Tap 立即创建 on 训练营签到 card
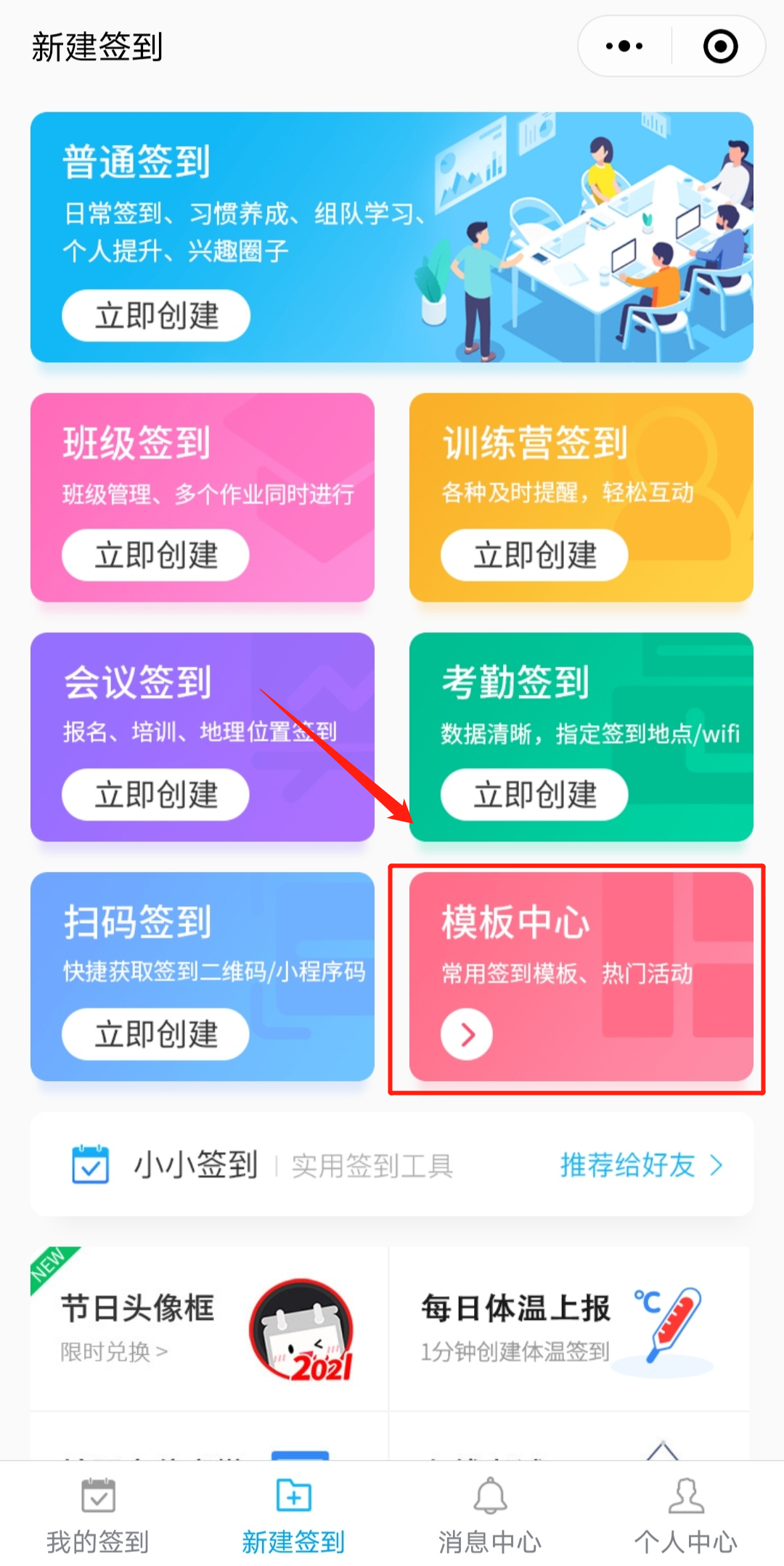Screen dimensions: 784x1566 pyautogui.click(x=534, y=555)
